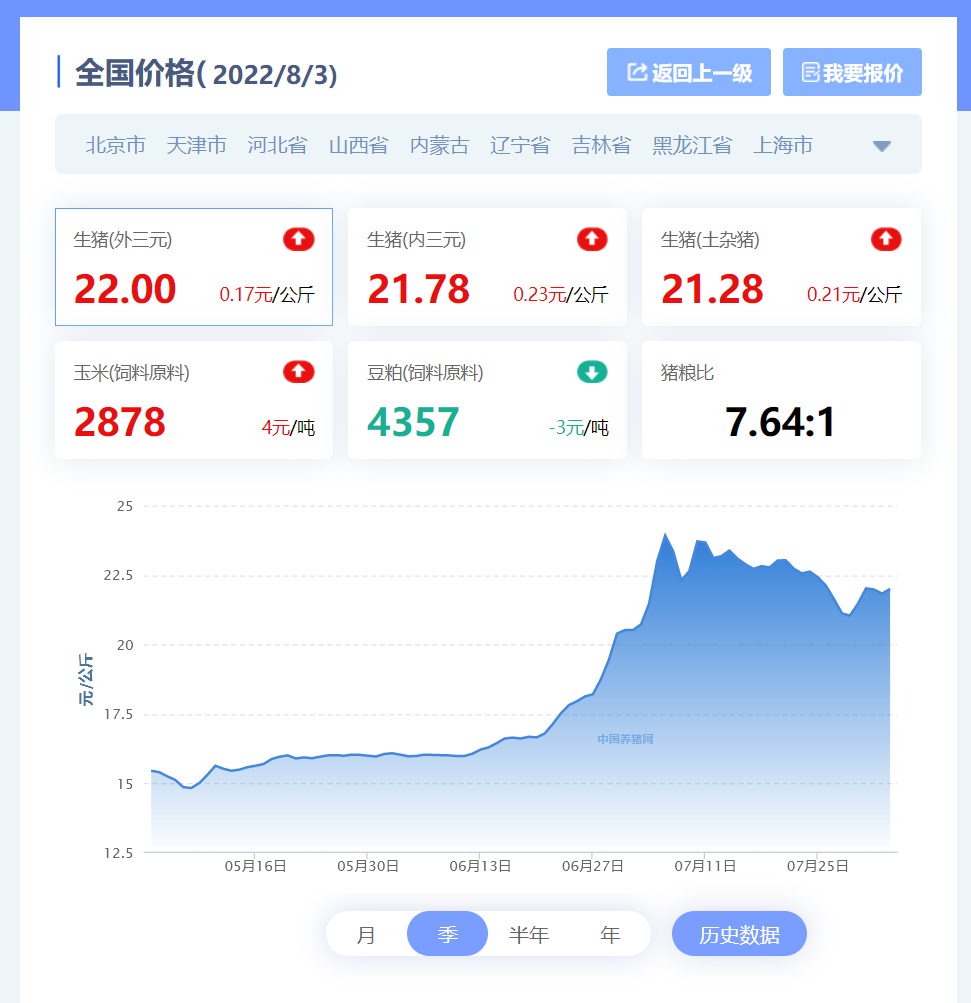The height and width of the screenshot is (1003, 971).
Task: Switch chart range to 半年
Action: pyautogui.click(x=528, y=935)
